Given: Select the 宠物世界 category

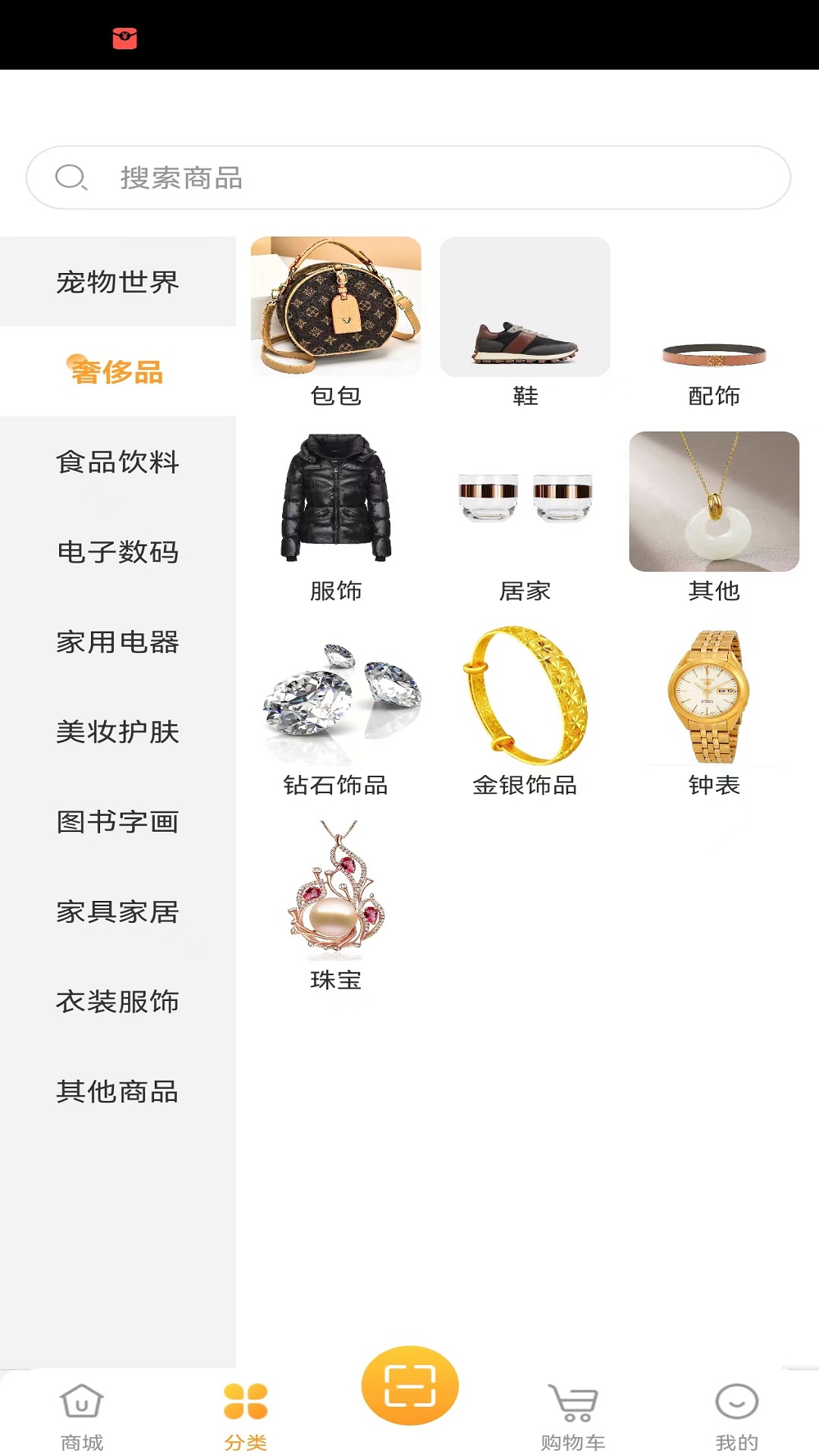Looking at the screenshot, I should [x=118, y=282].
